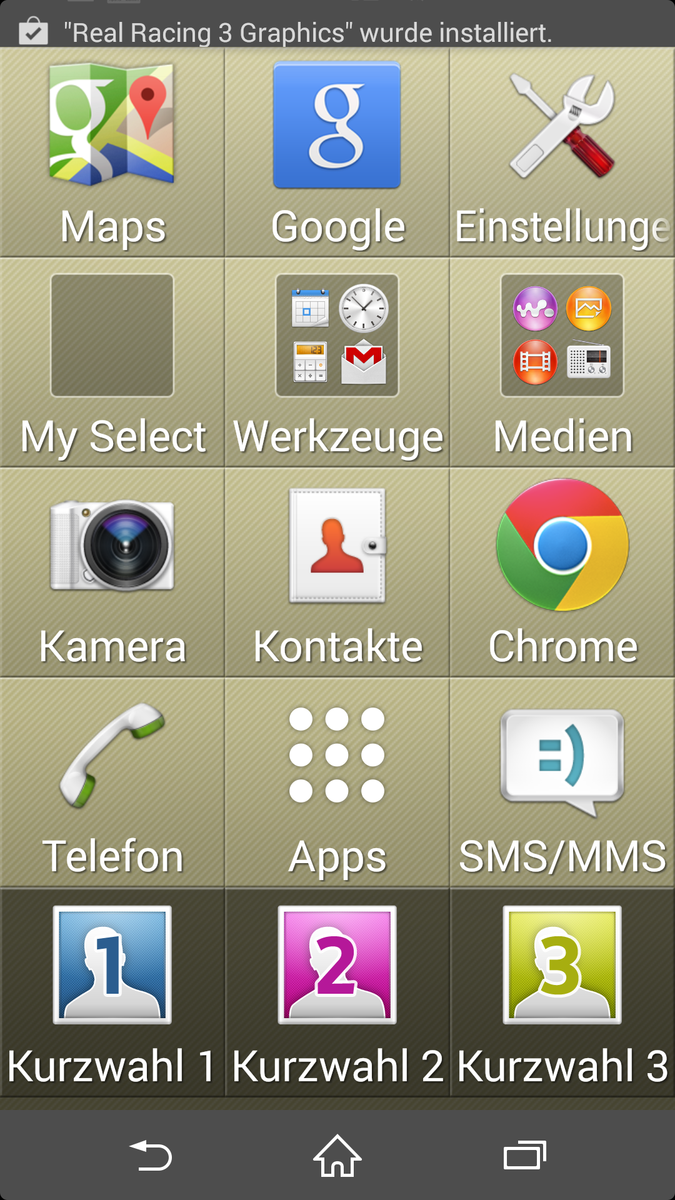Open Einstellungen settings

pos(563,152)
